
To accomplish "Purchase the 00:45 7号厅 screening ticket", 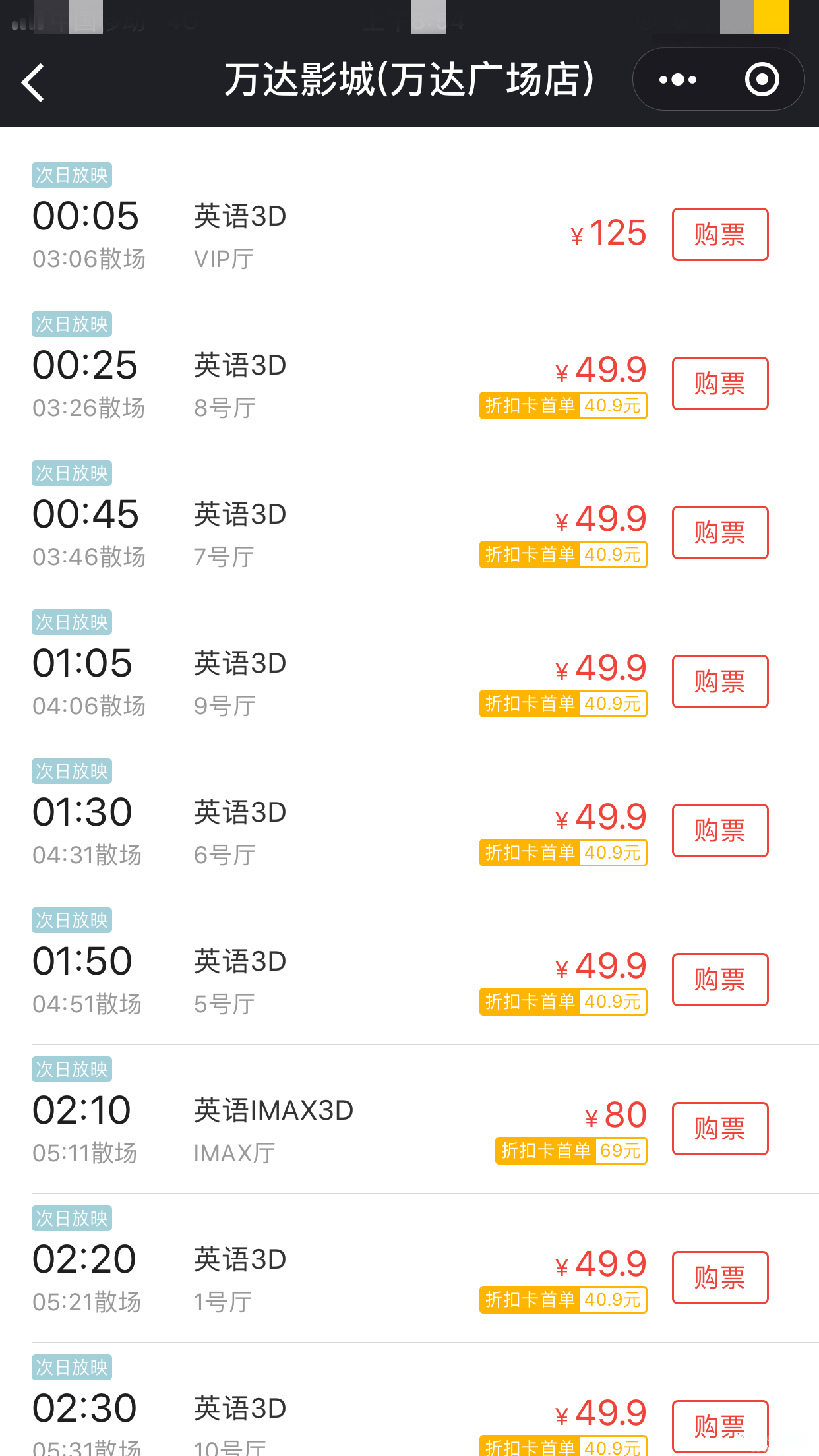I will point(720,533).
